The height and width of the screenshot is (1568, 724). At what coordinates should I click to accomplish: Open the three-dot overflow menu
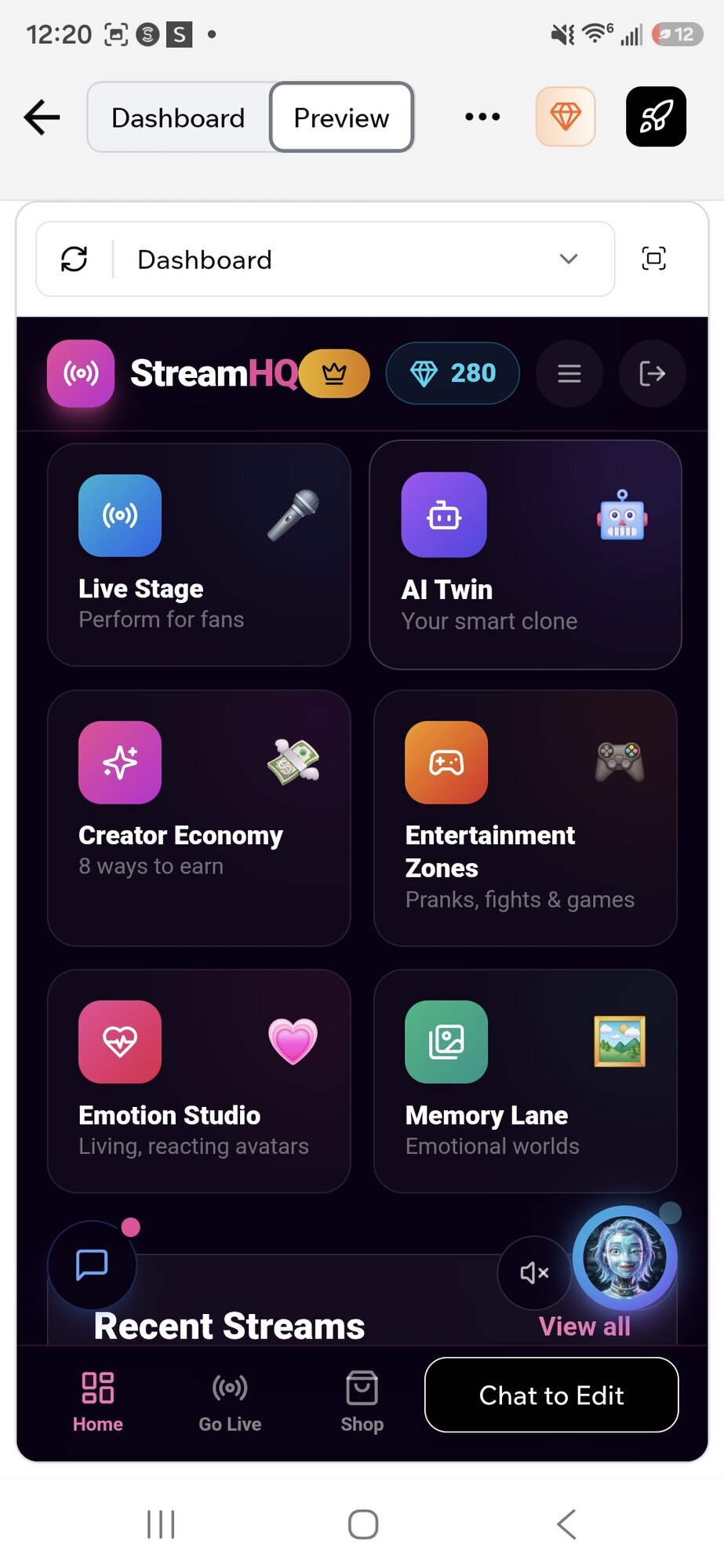coord(482,117)
